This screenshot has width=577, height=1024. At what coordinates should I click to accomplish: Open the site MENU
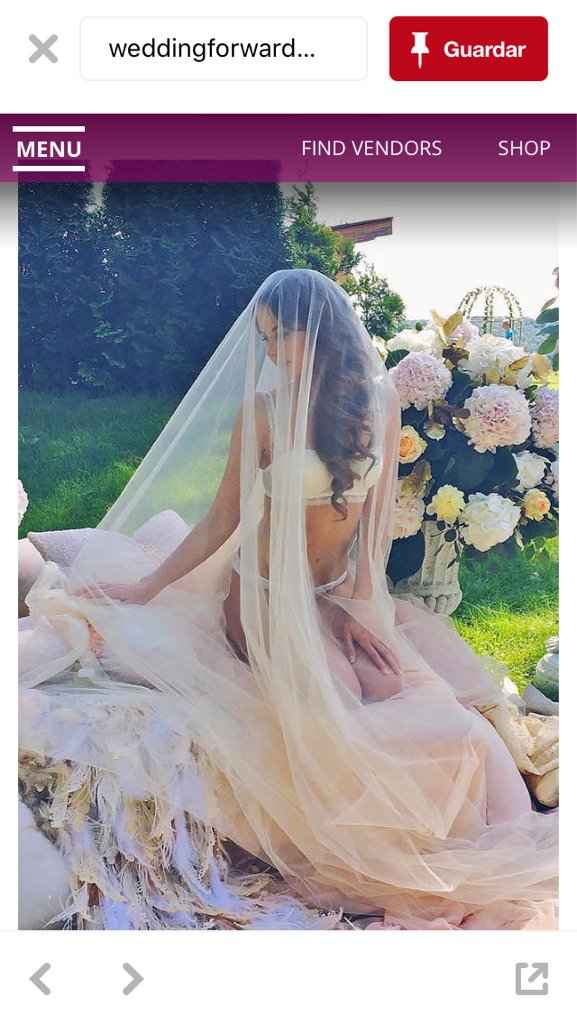pyautogui.click(x=49, y=149)
